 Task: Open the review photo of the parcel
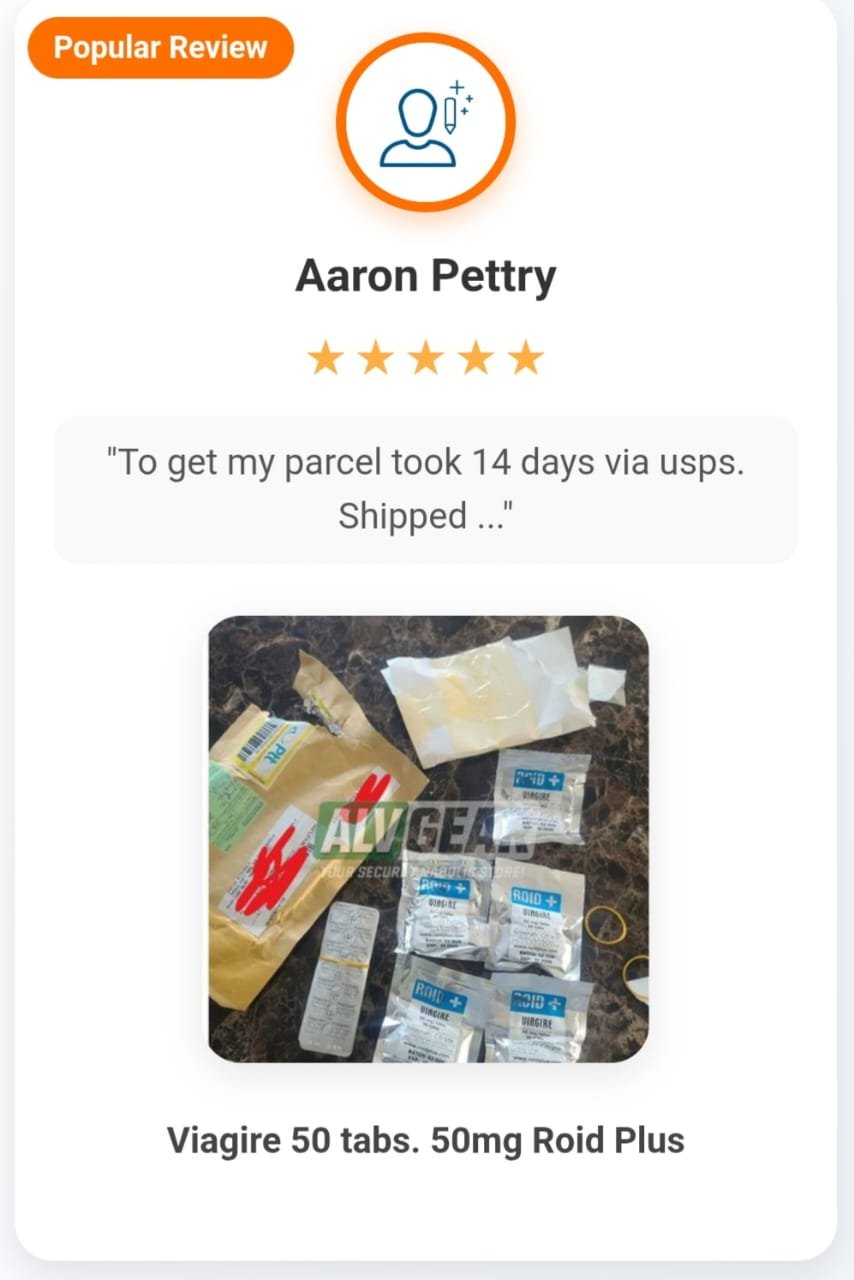[x=428, y=838]
